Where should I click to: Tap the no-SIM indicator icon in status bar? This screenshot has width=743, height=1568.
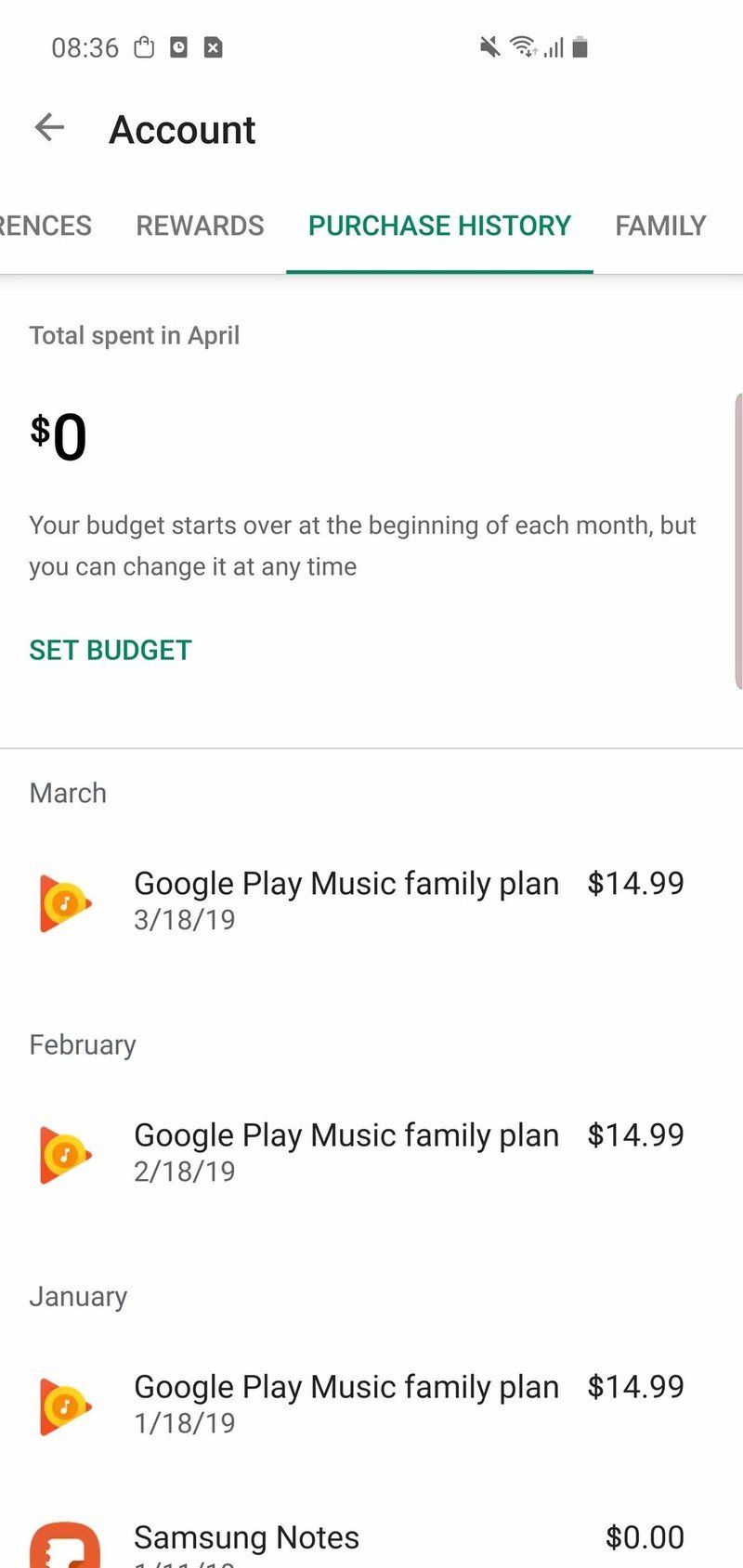tap(213, 46)
